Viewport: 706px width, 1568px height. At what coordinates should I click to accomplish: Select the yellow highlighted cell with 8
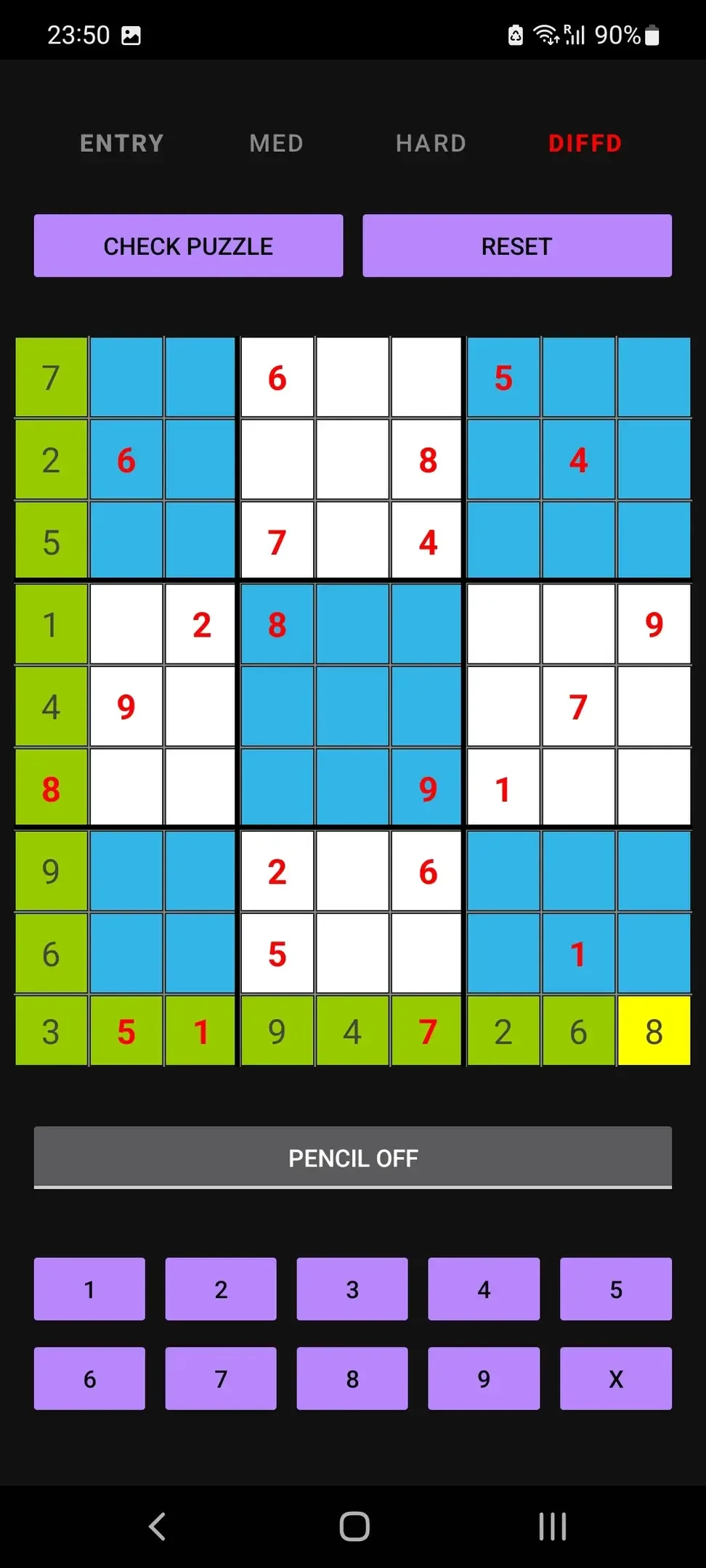[654, 1032]
